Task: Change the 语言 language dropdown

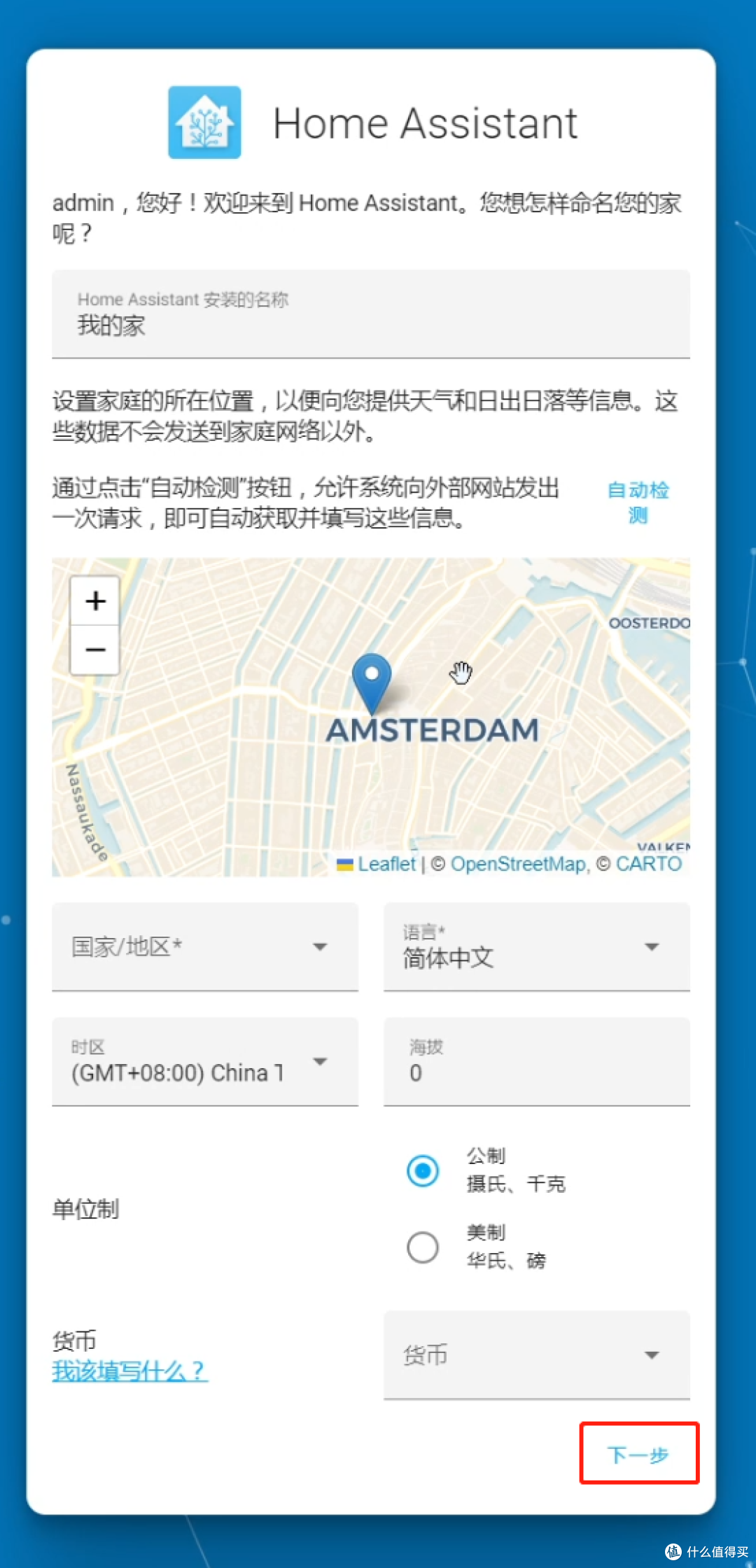Action: [536, 946]
